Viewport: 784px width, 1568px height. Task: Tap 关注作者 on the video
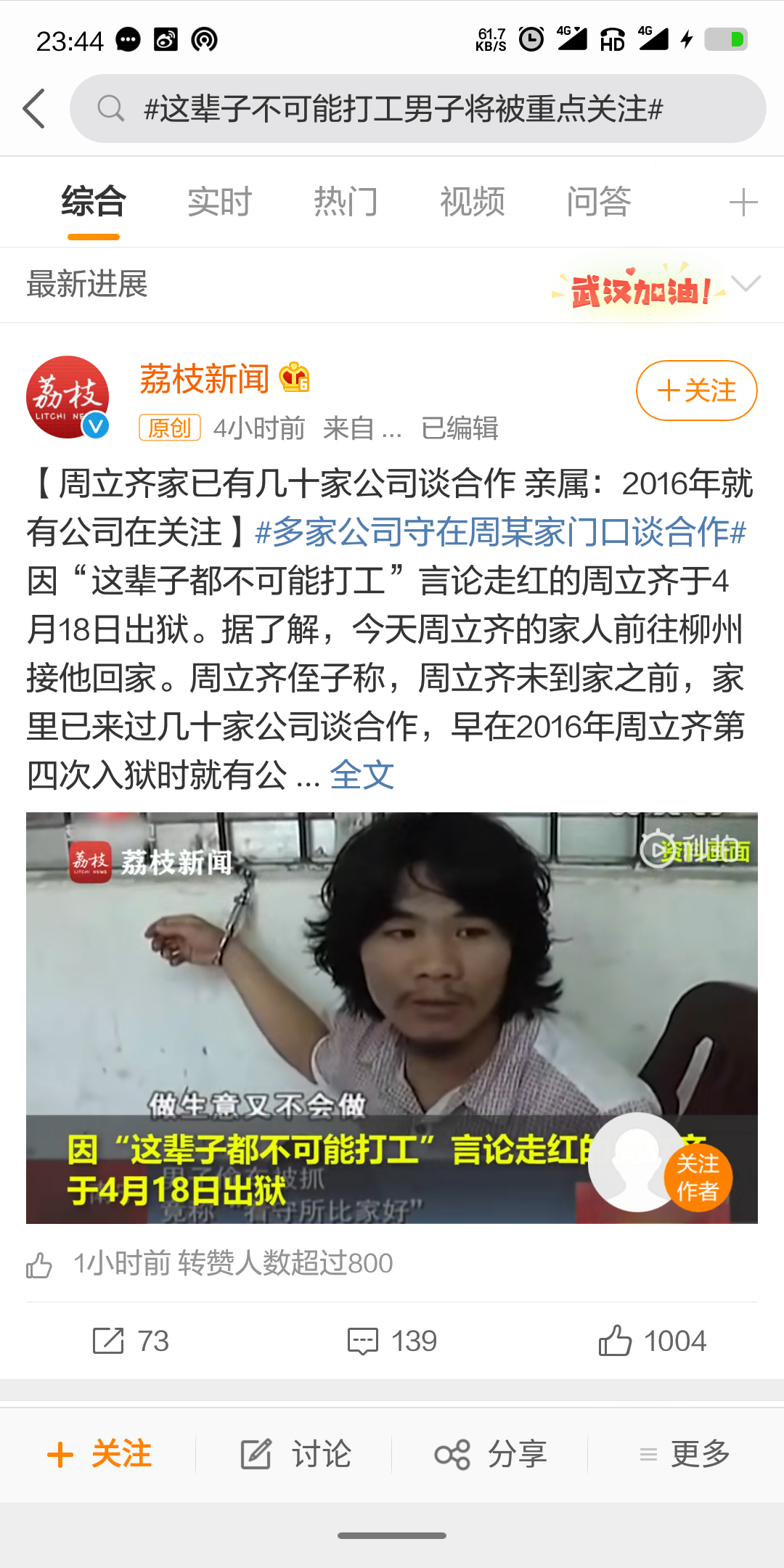pyautogui.click(x=698, y=1177)
